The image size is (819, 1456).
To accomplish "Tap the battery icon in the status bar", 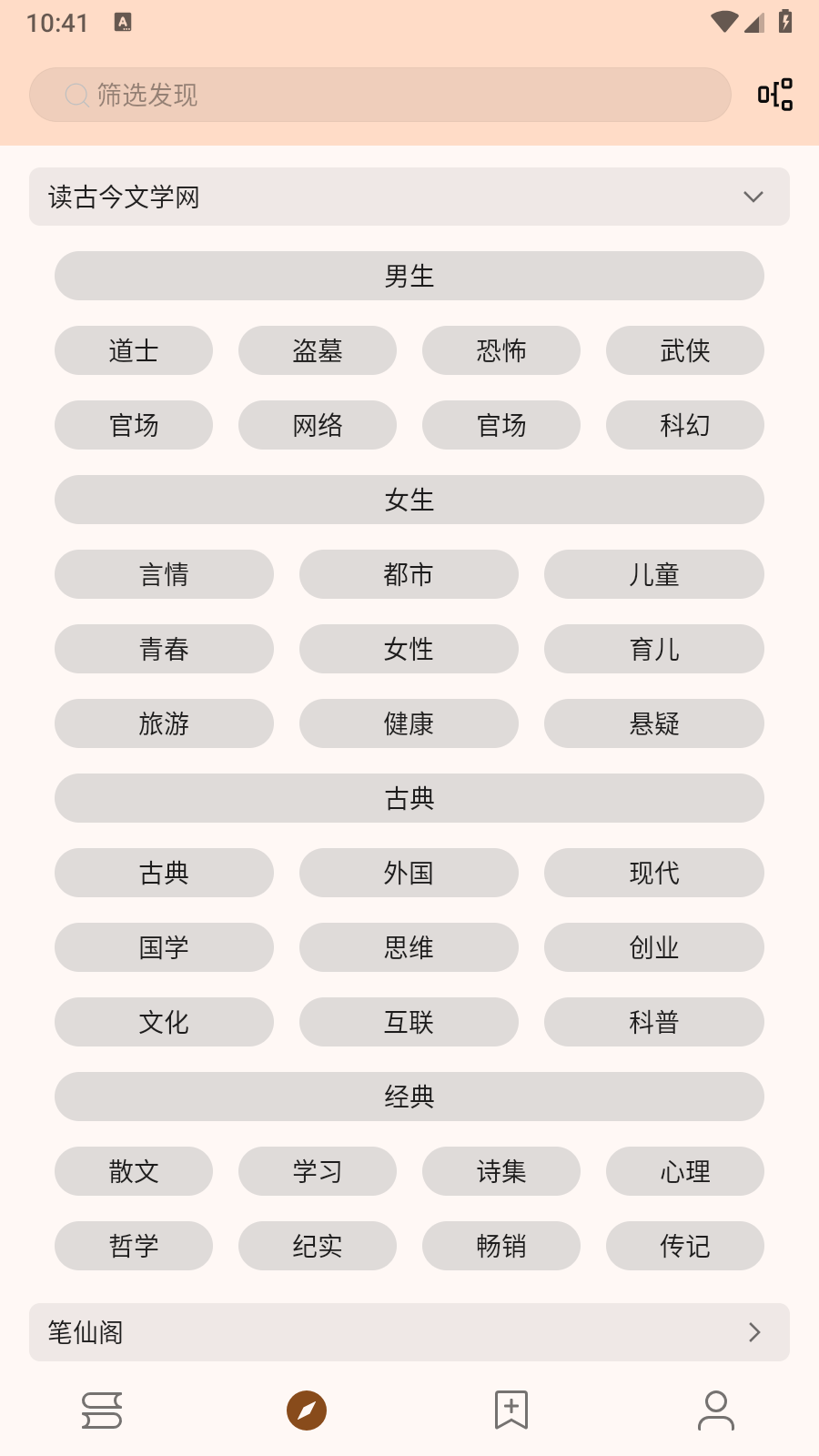I will click(786, 23).
